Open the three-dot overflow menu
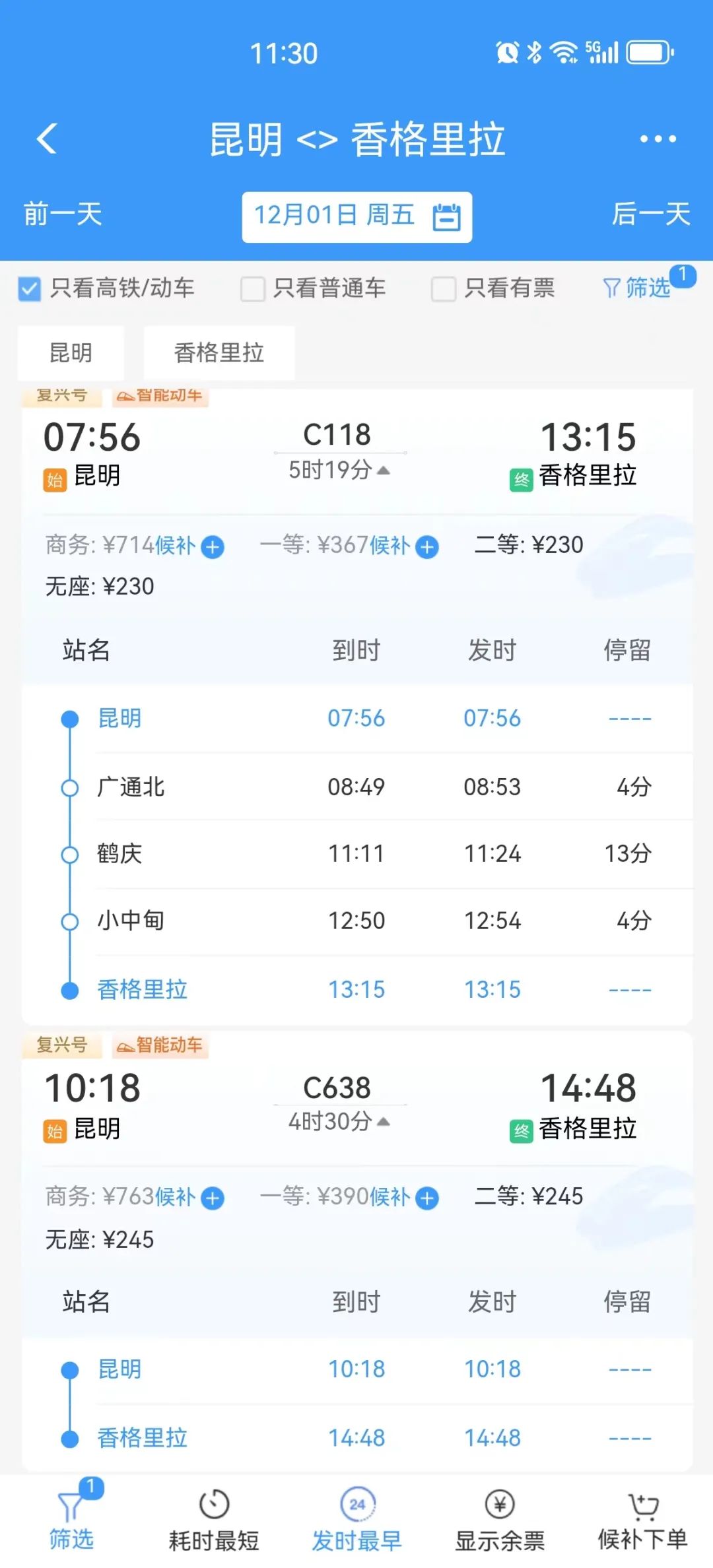Screen dimensions: 713x1568 658,139
